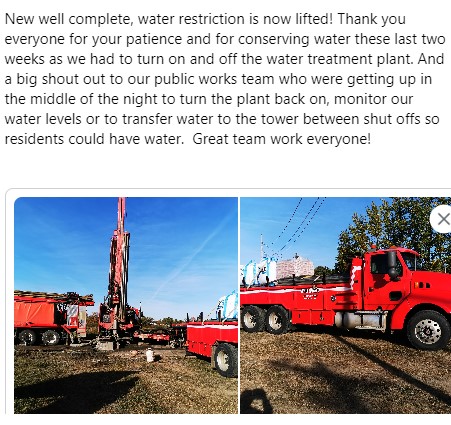The width and height of the screenshot is (451, 425).
Task: Remove the attached photos with the X button
Action: [442, 219]
